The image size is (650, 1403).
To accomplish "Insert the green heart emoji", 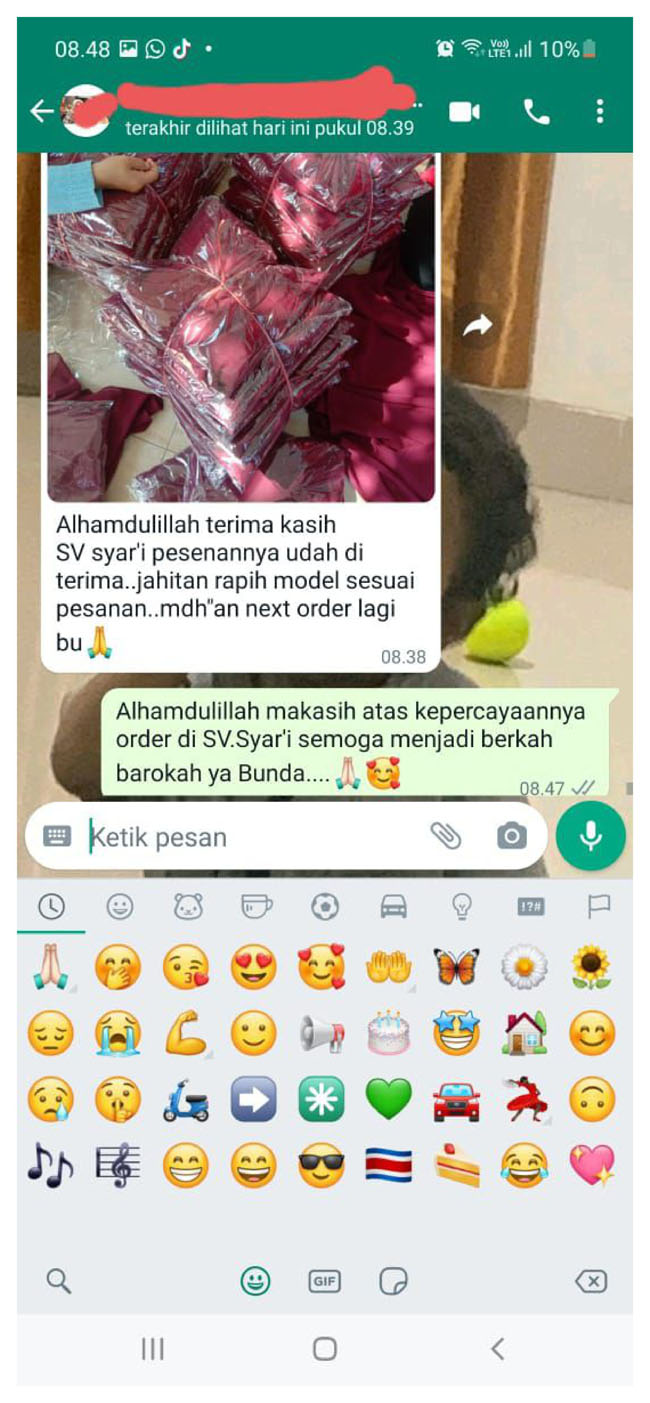I will [x=389, y=1100].
